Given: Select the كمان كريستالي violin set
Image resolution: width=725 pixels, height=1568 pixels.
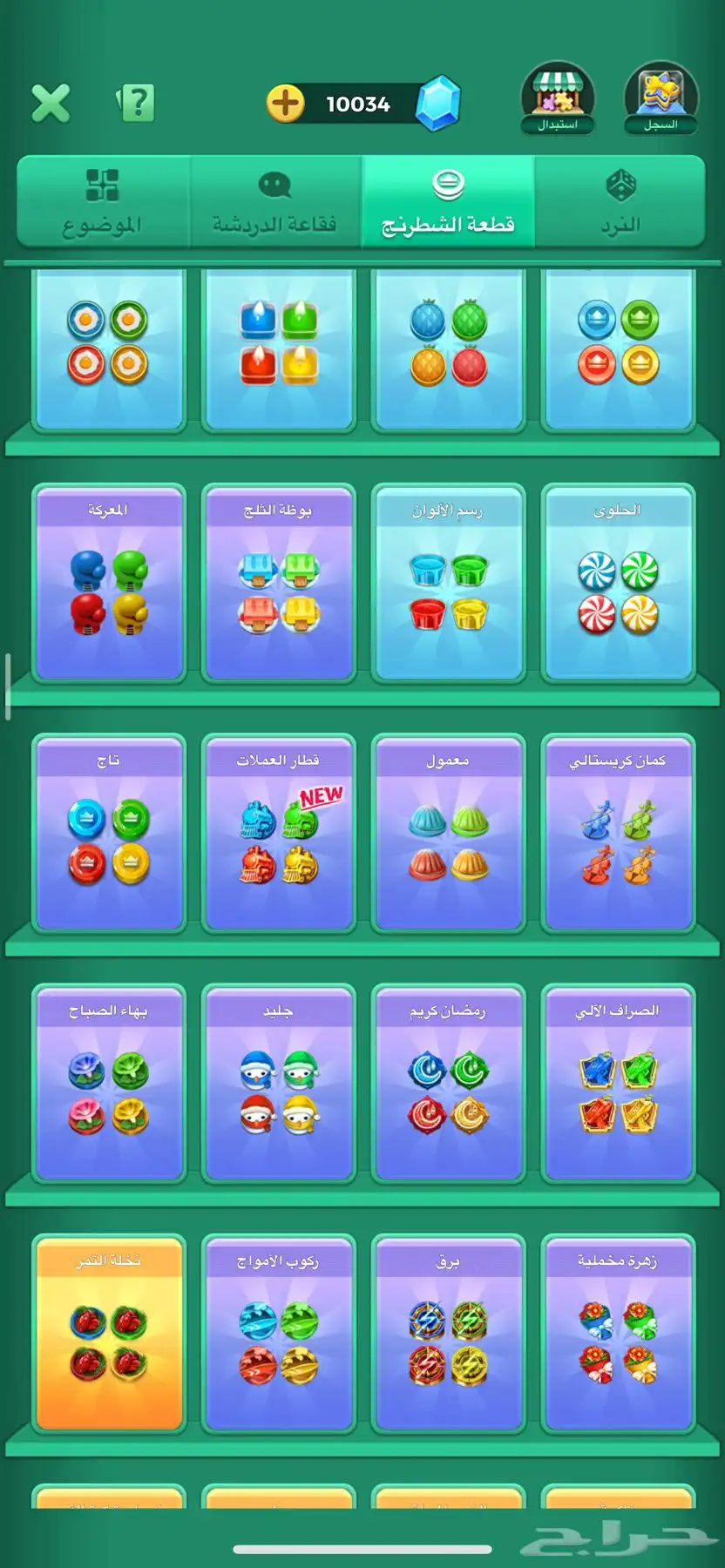Looking at the screenshot, I should point(618,835).
